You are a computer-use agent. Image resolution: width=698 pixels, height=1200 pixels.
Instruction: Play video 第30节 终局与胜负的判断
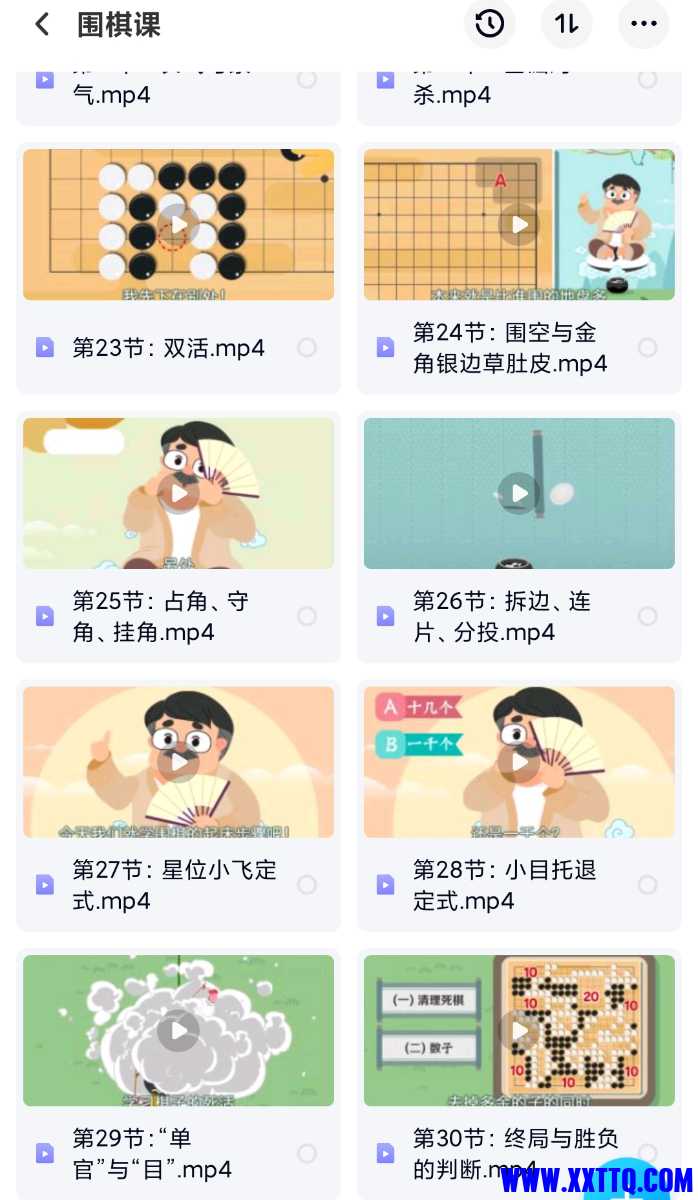pos(519,1030)
